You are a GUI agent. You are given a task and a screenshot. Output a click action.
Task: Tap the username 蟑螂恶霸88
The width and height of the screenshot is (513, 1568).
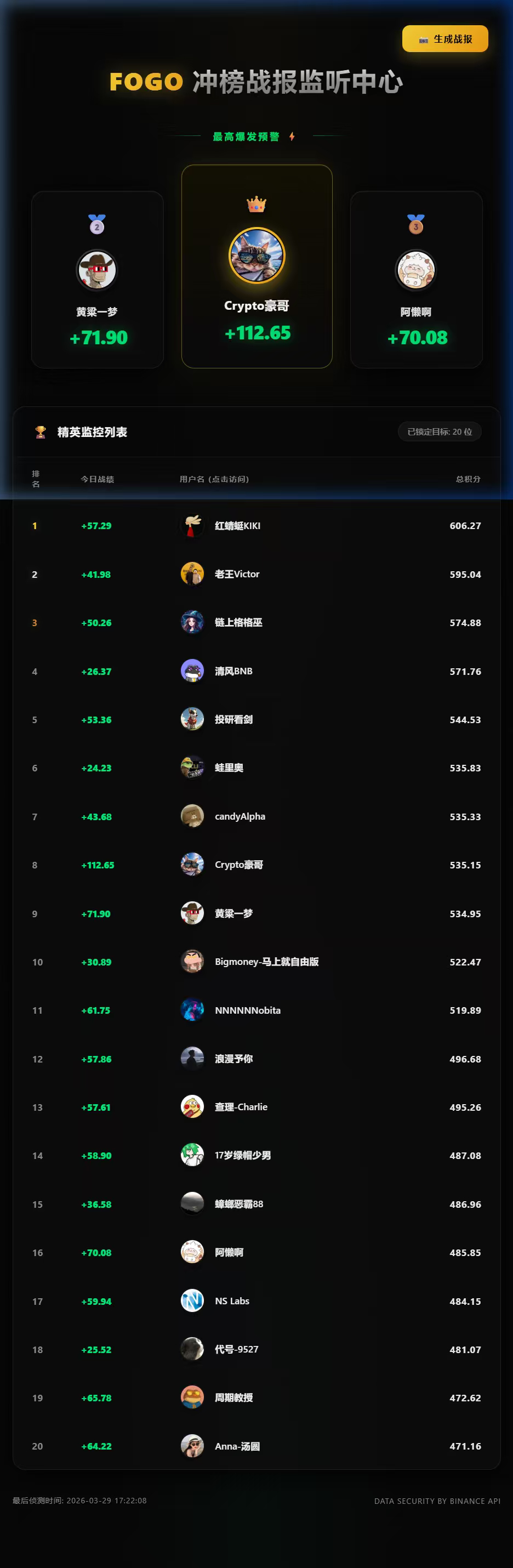239,1204
